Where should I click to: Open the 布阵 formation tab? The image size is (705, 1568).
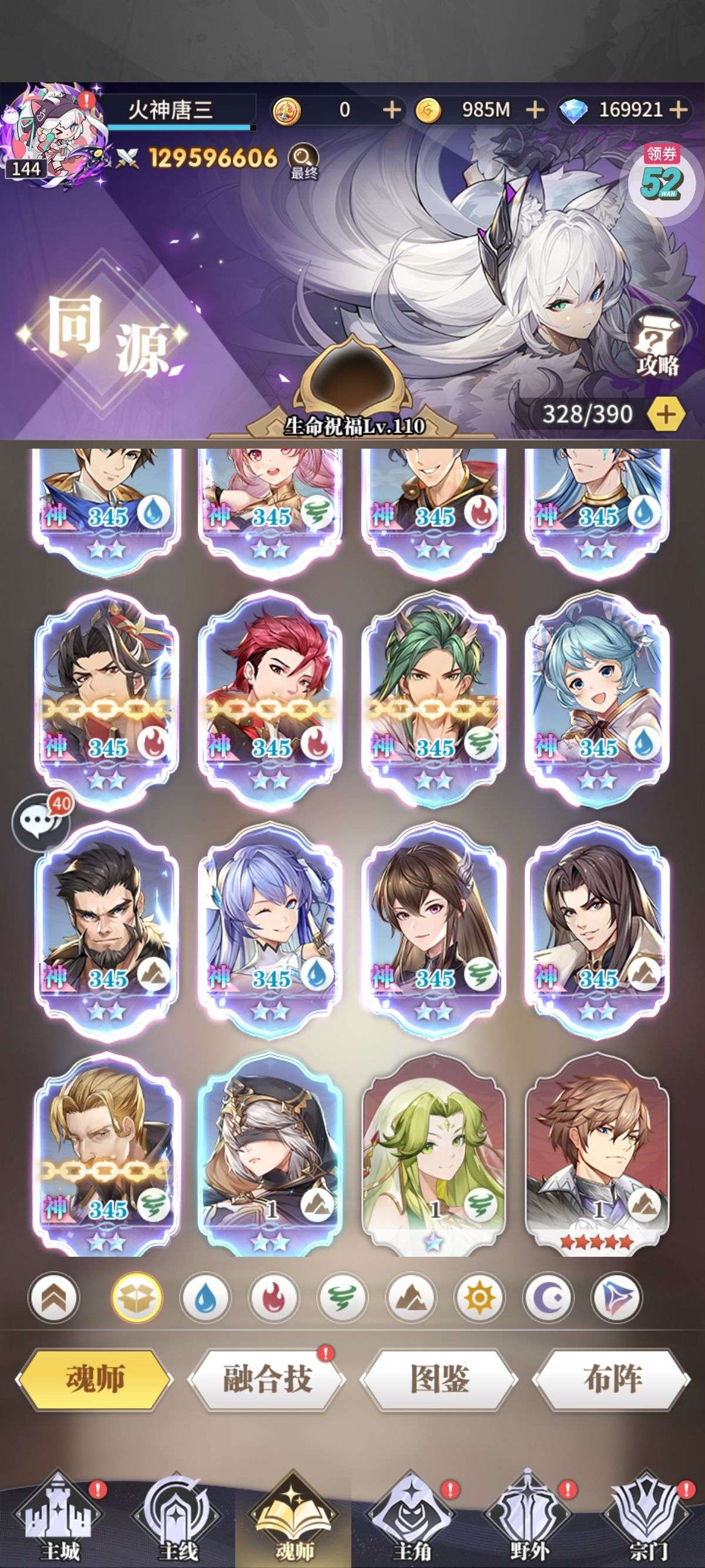tap(612, 1379)
